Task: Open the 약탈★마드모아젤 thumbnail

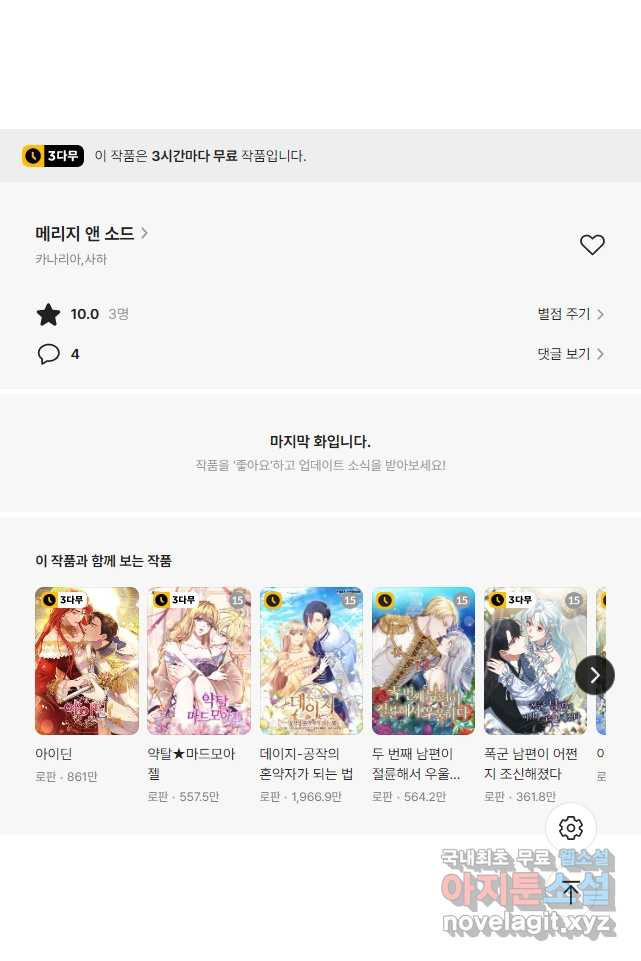Action: pos(199,661)
